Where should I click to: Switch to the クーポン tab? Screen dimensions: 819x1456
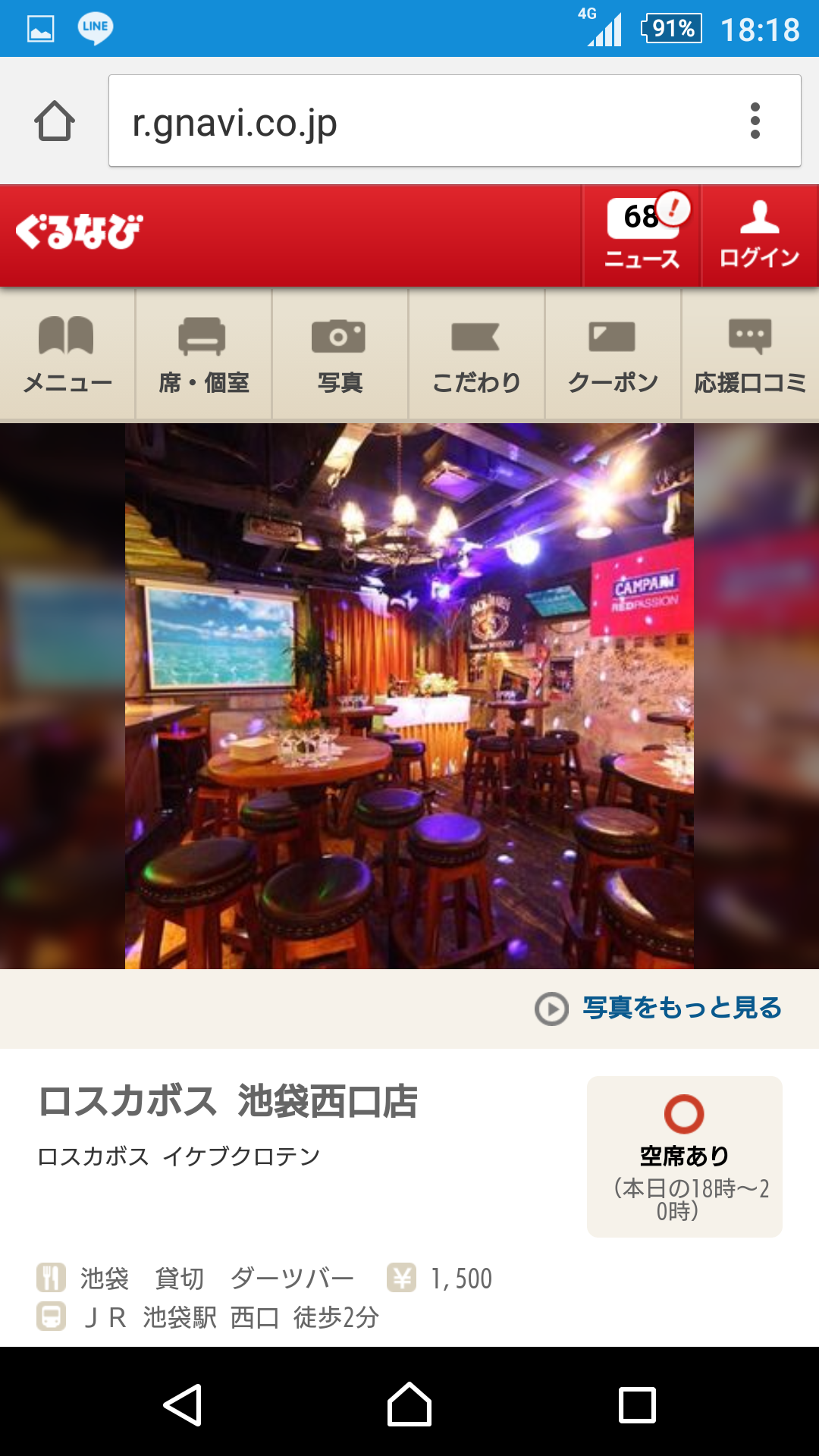point(613,354)
